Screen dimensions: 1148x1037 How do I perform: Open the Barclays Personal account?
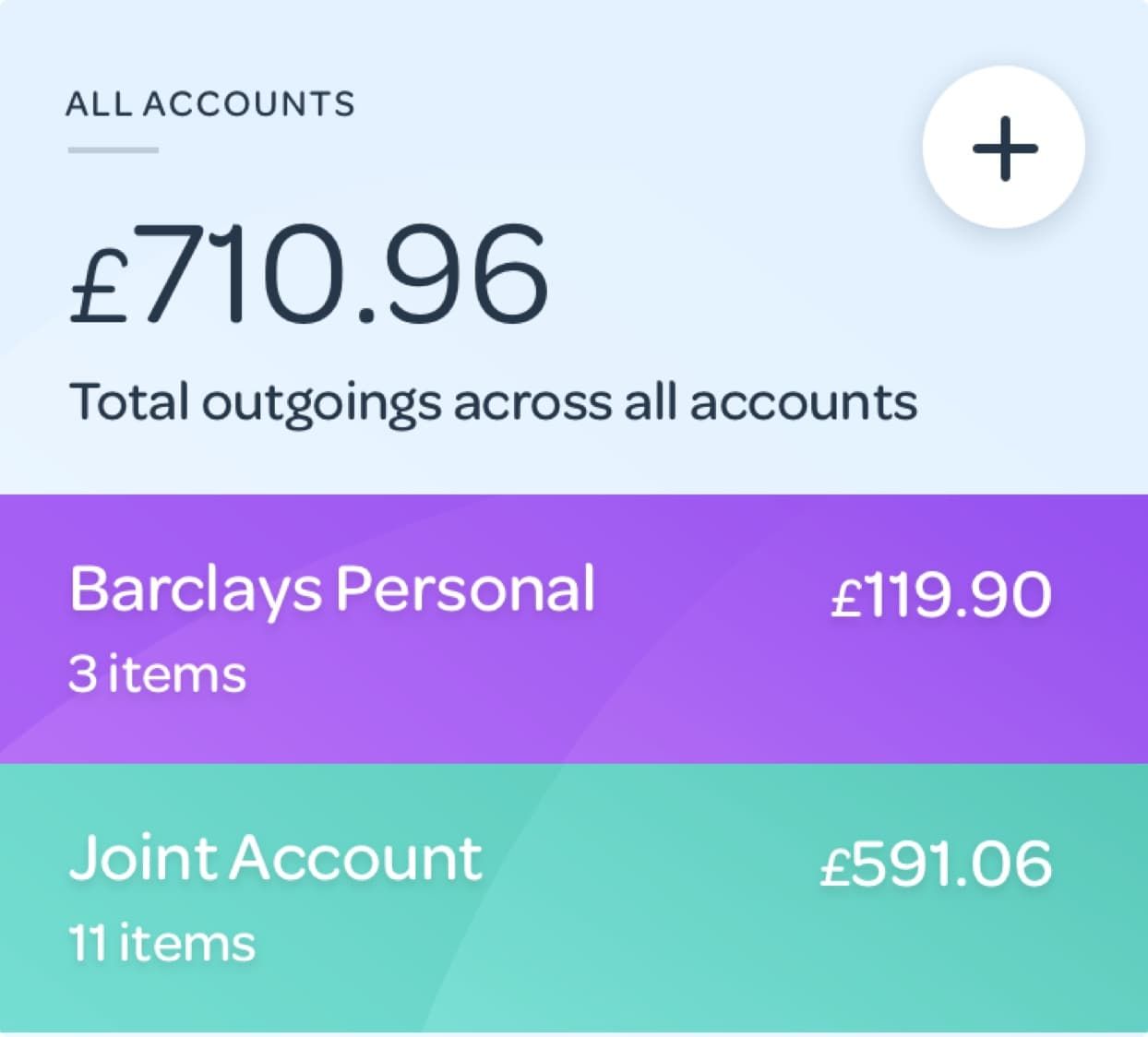(x=572, y=628)
